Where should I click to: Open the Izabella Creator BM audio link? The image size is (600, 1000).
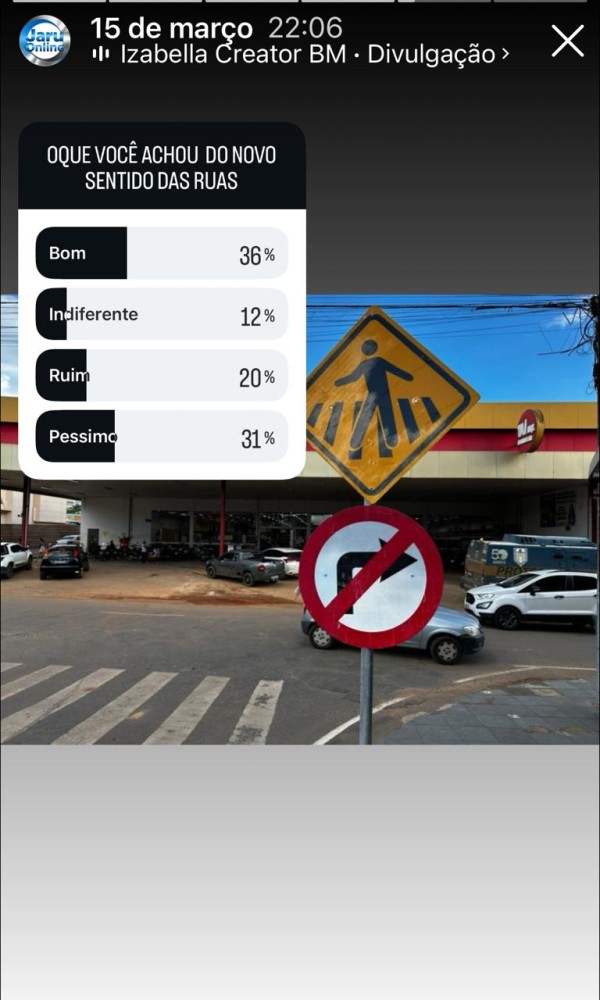(300, 54)
